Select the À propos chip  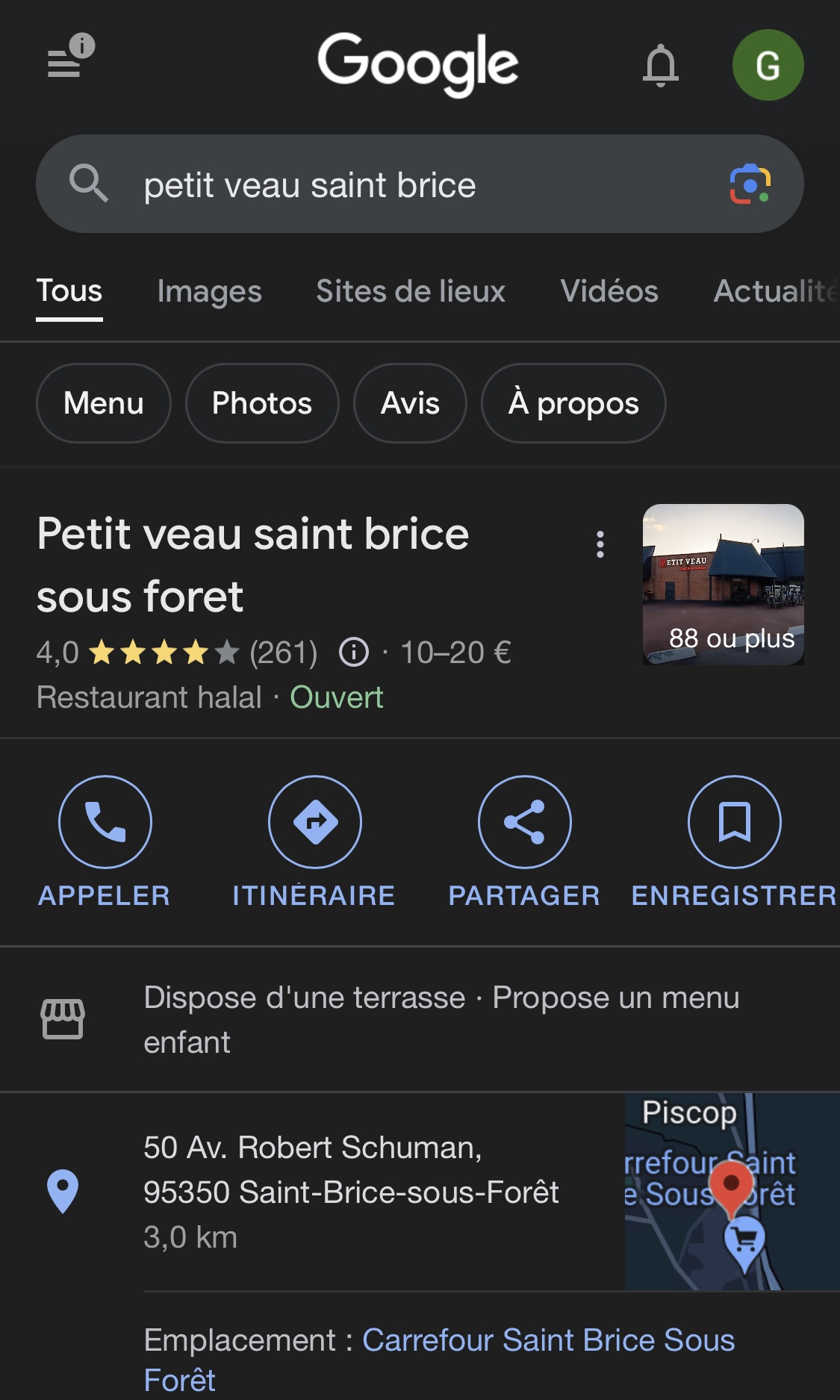coord(573,403)
